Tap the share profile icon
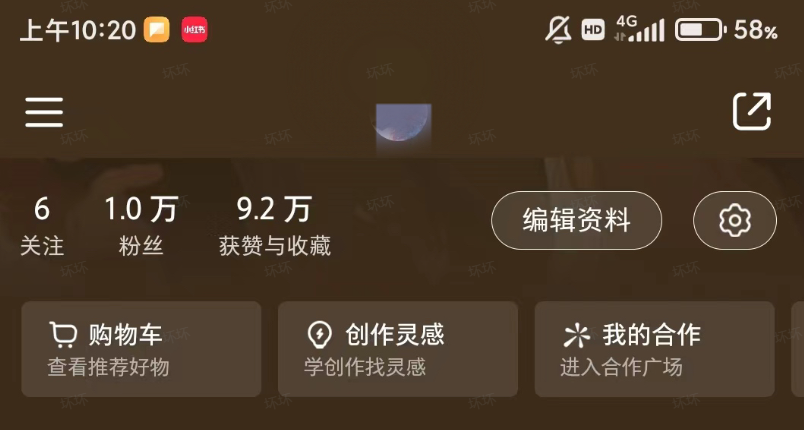This screenshot has height=430, width=804. [752, 111]
